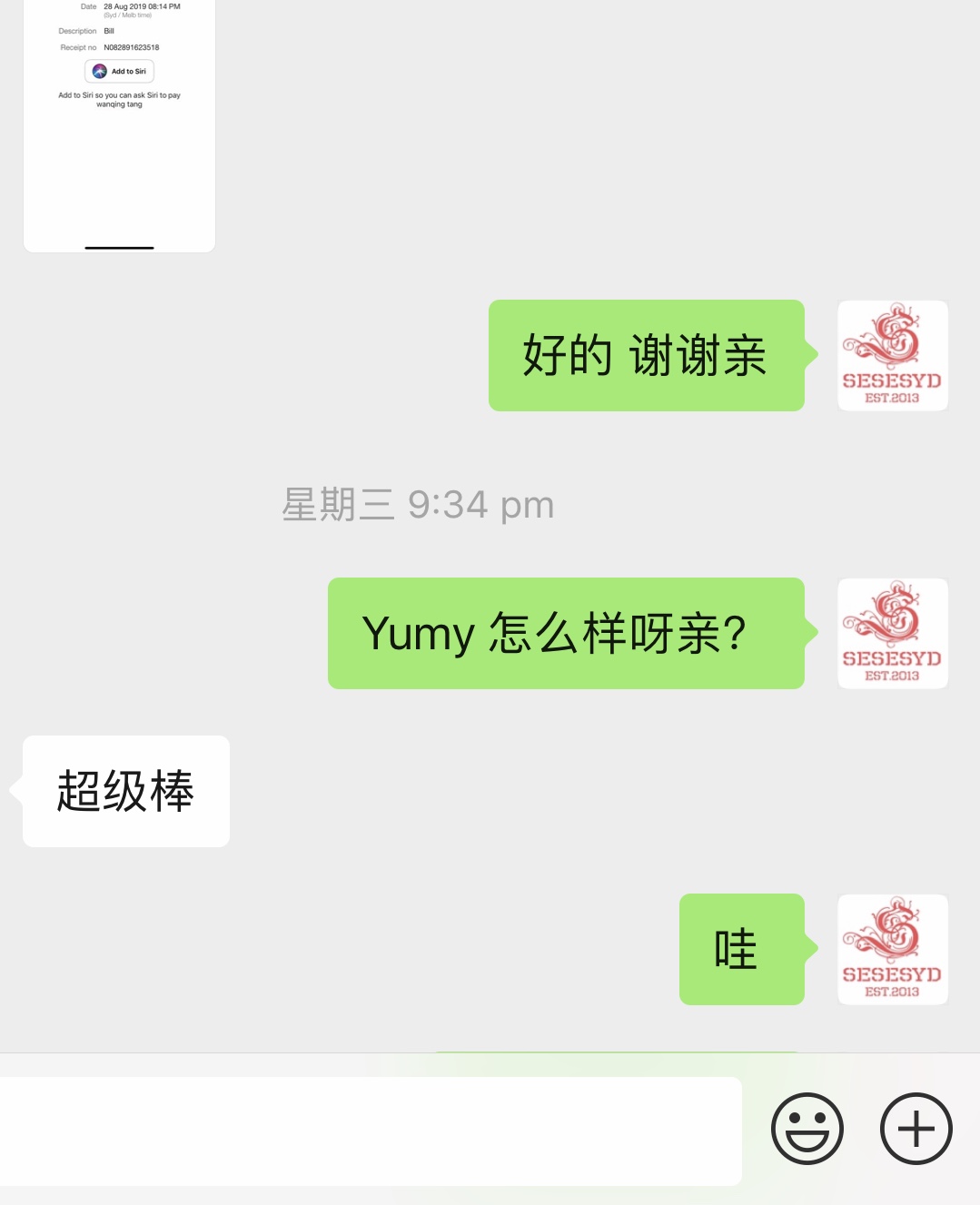The image size is (980, 1205).
Task: Open SESESYD avatar next to Yumy 怎么样呀亲
Action: (x=892, y=634)
